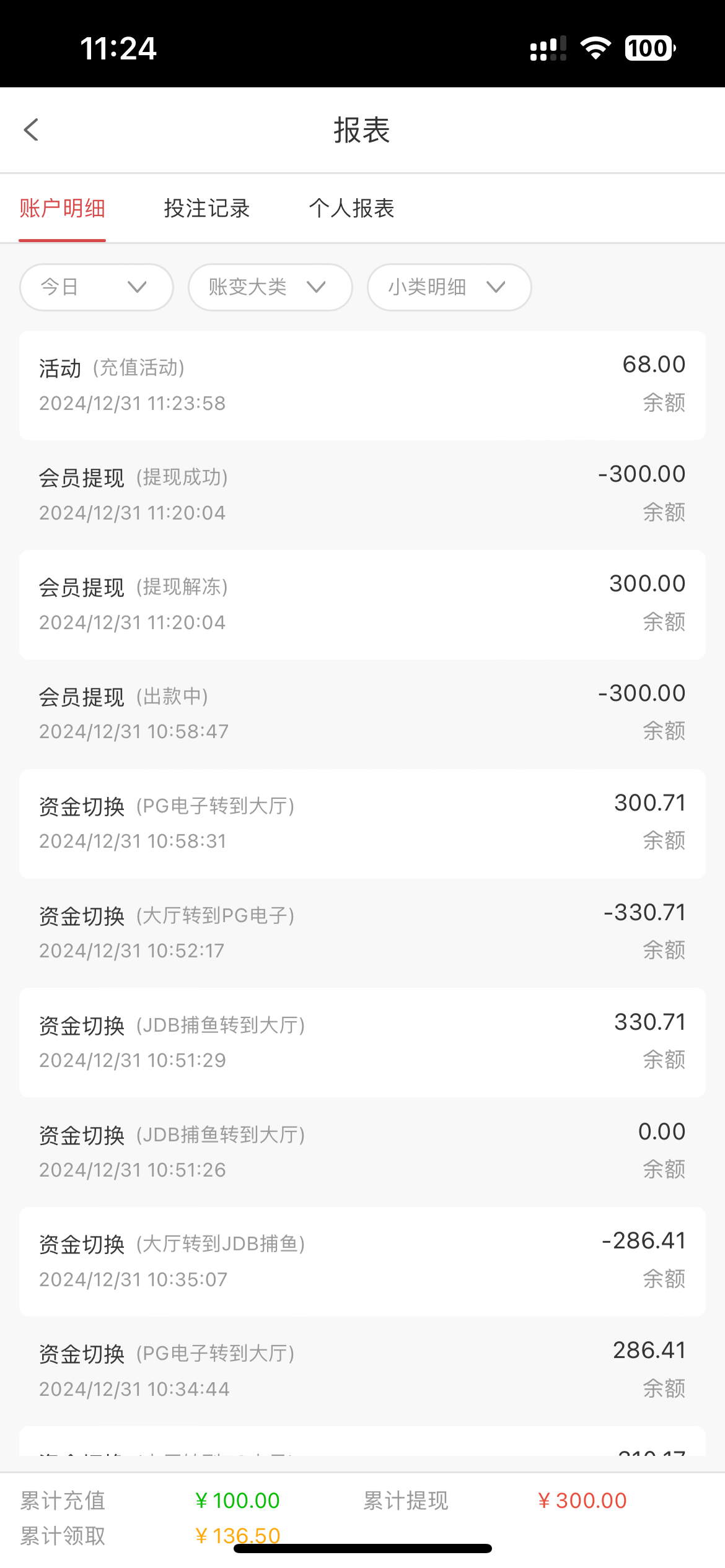Expand the 小类明细 filter dropdown
Screen dimensions: 725x1568
point(449,287)
